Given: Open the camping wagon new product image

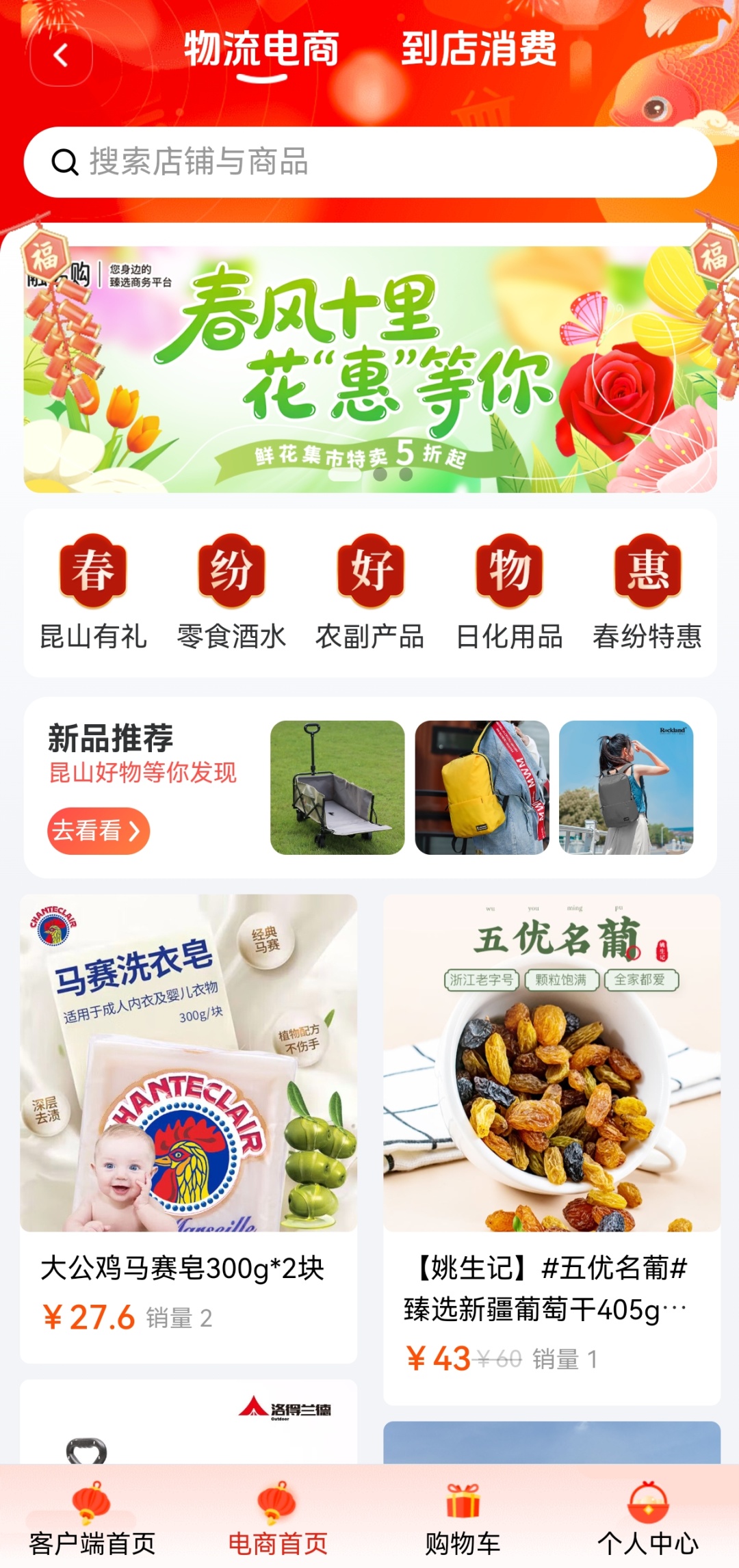Looking at the screenshot, I should 337,787.
